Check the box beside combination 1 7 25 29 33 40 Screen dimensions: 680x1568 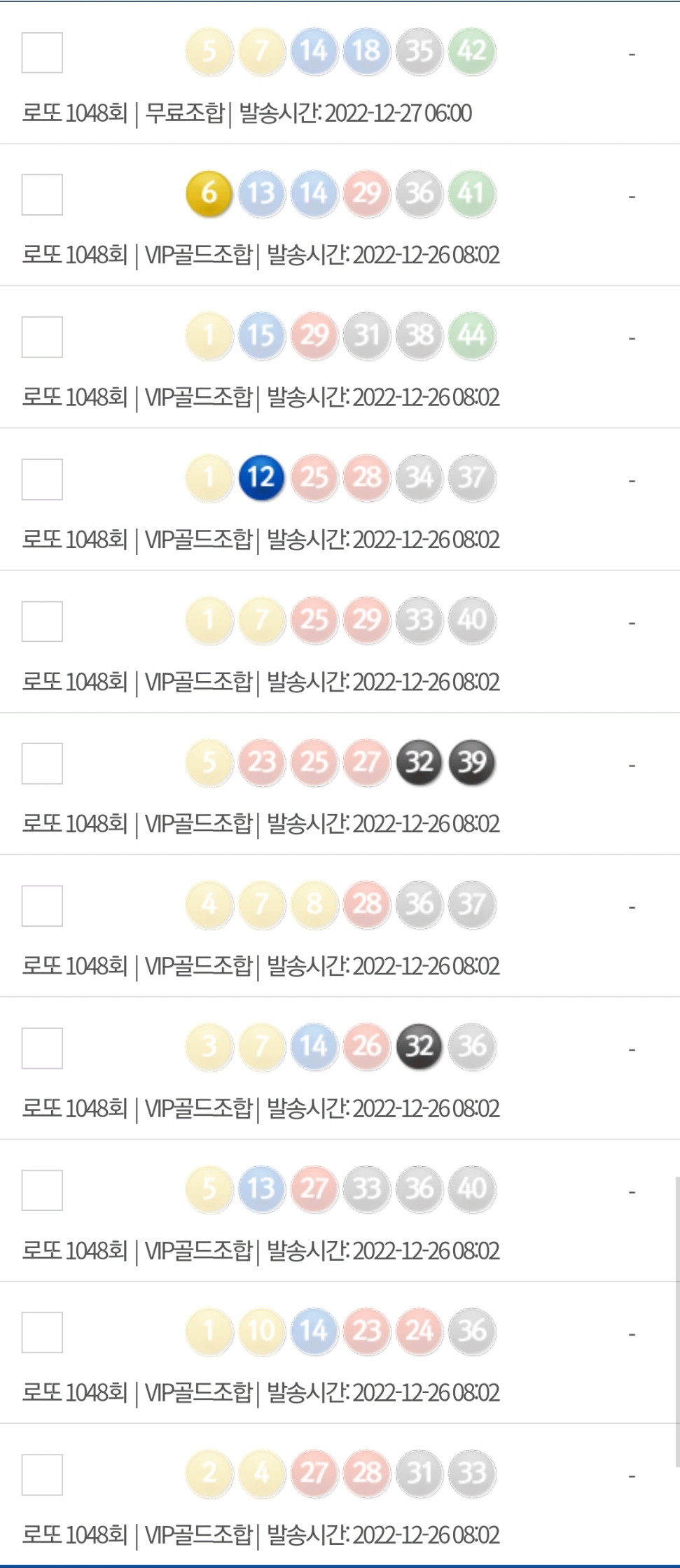tap(42, 622)
